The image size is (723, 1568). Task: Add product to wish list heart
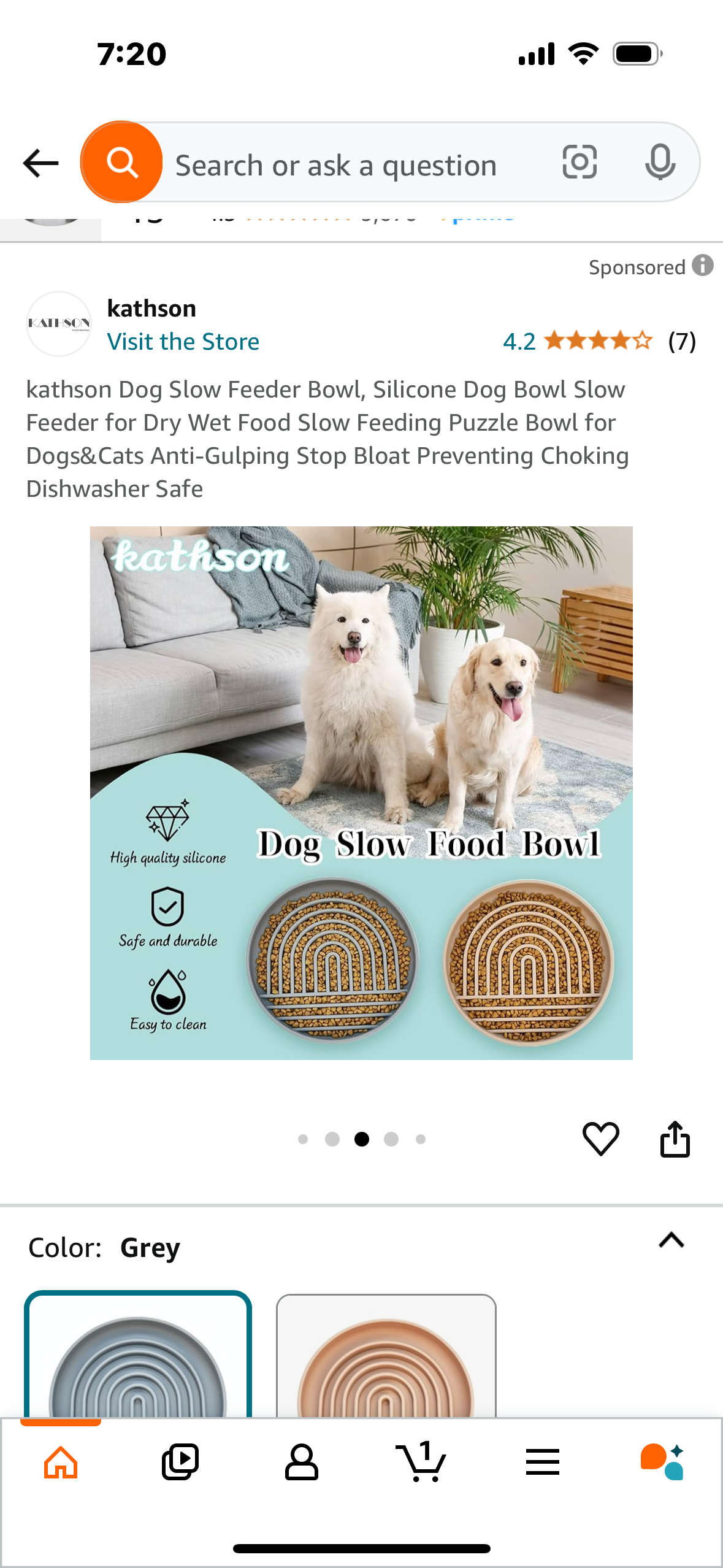[x=600, y=1139]
